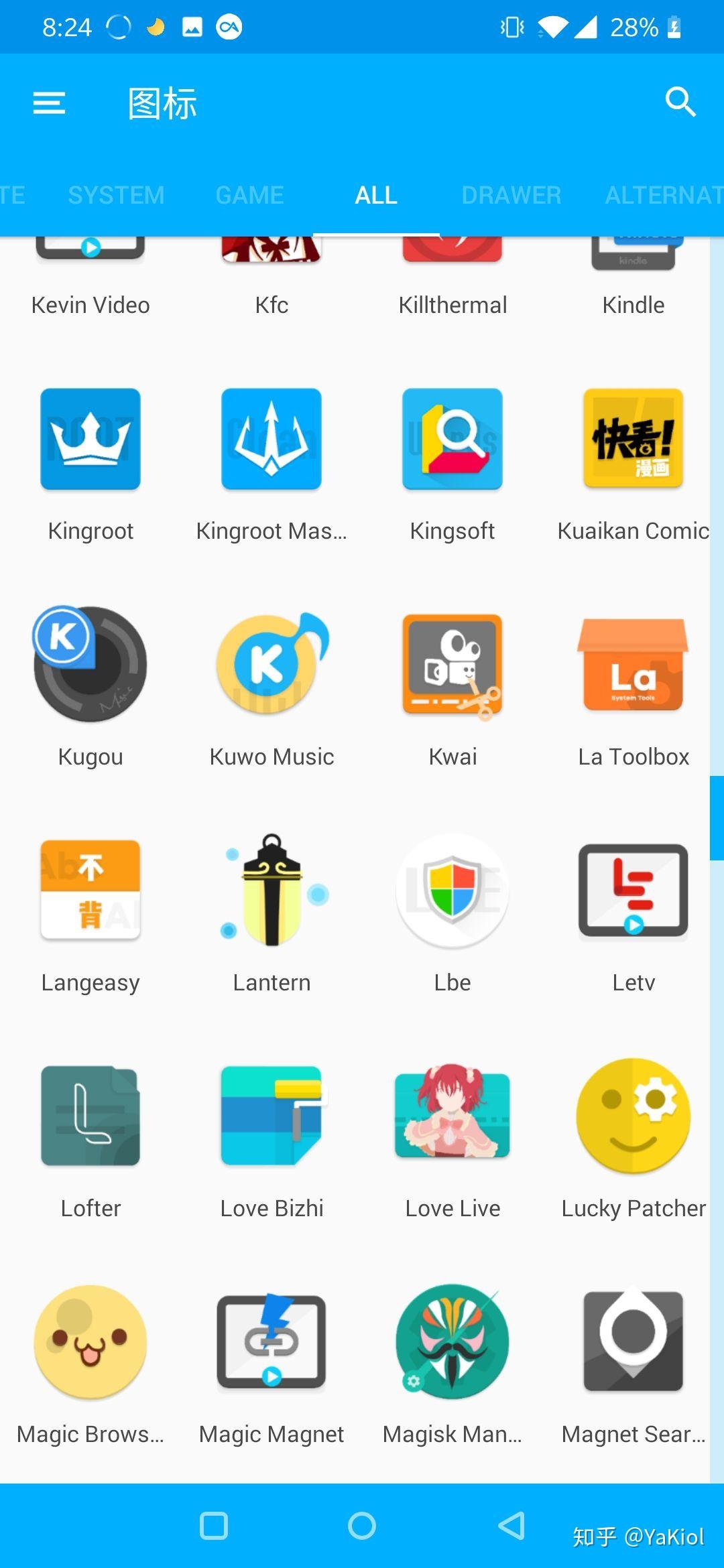Image resolution: width=724 pixels, height=1568 pixels.
Task: Tap the Kwai icon
Action: [452, 665]
